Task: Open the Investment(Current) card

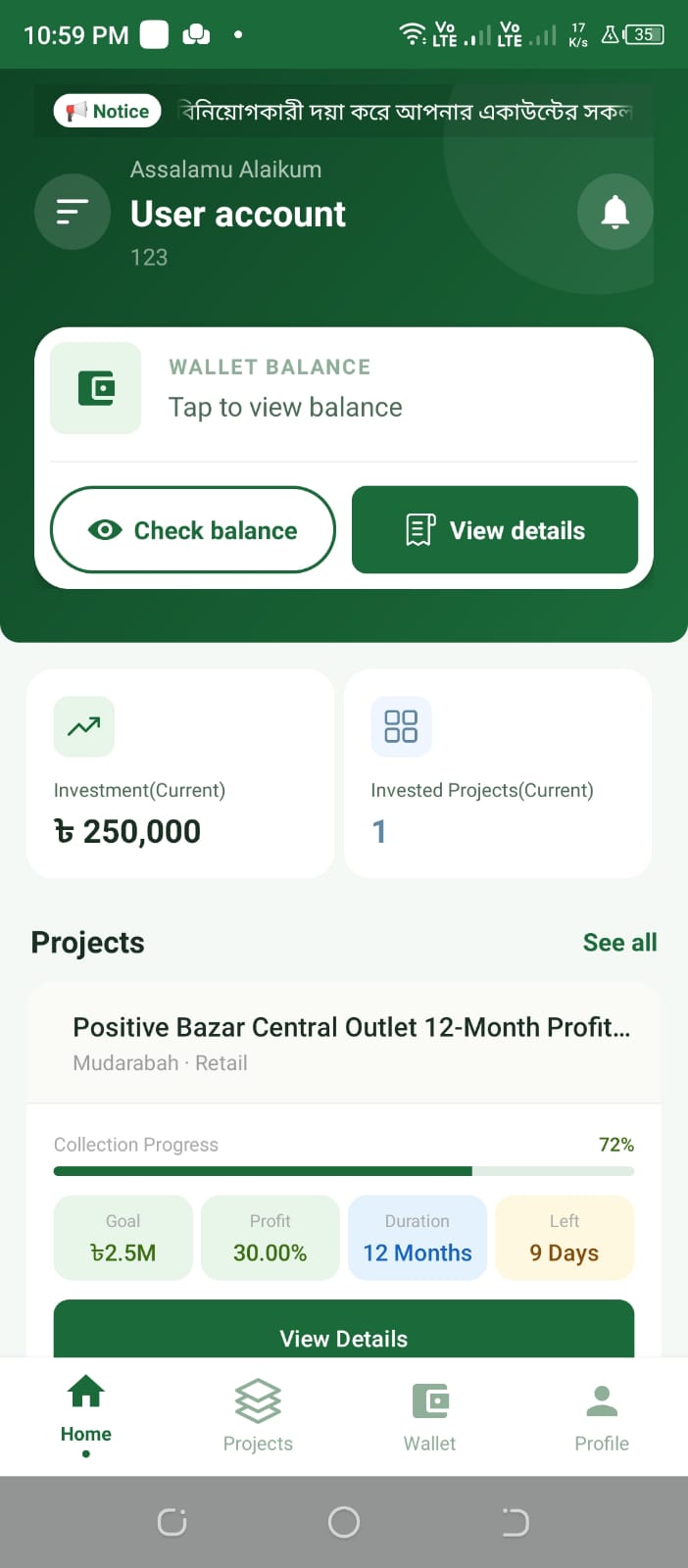Action: [180, 773]
